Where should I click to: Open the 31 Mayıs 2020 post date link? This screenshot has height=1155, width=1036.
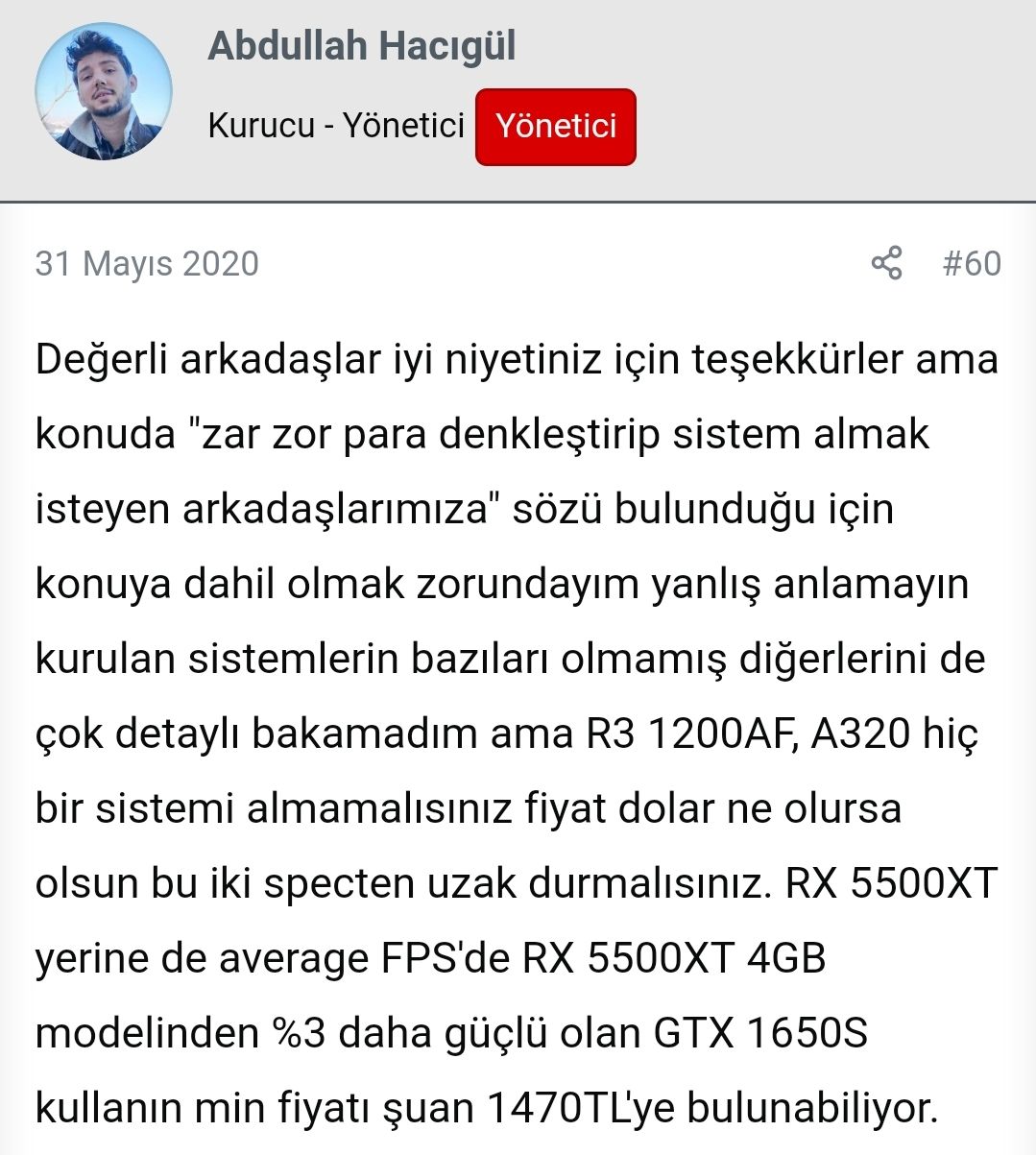tap(147, 263)
